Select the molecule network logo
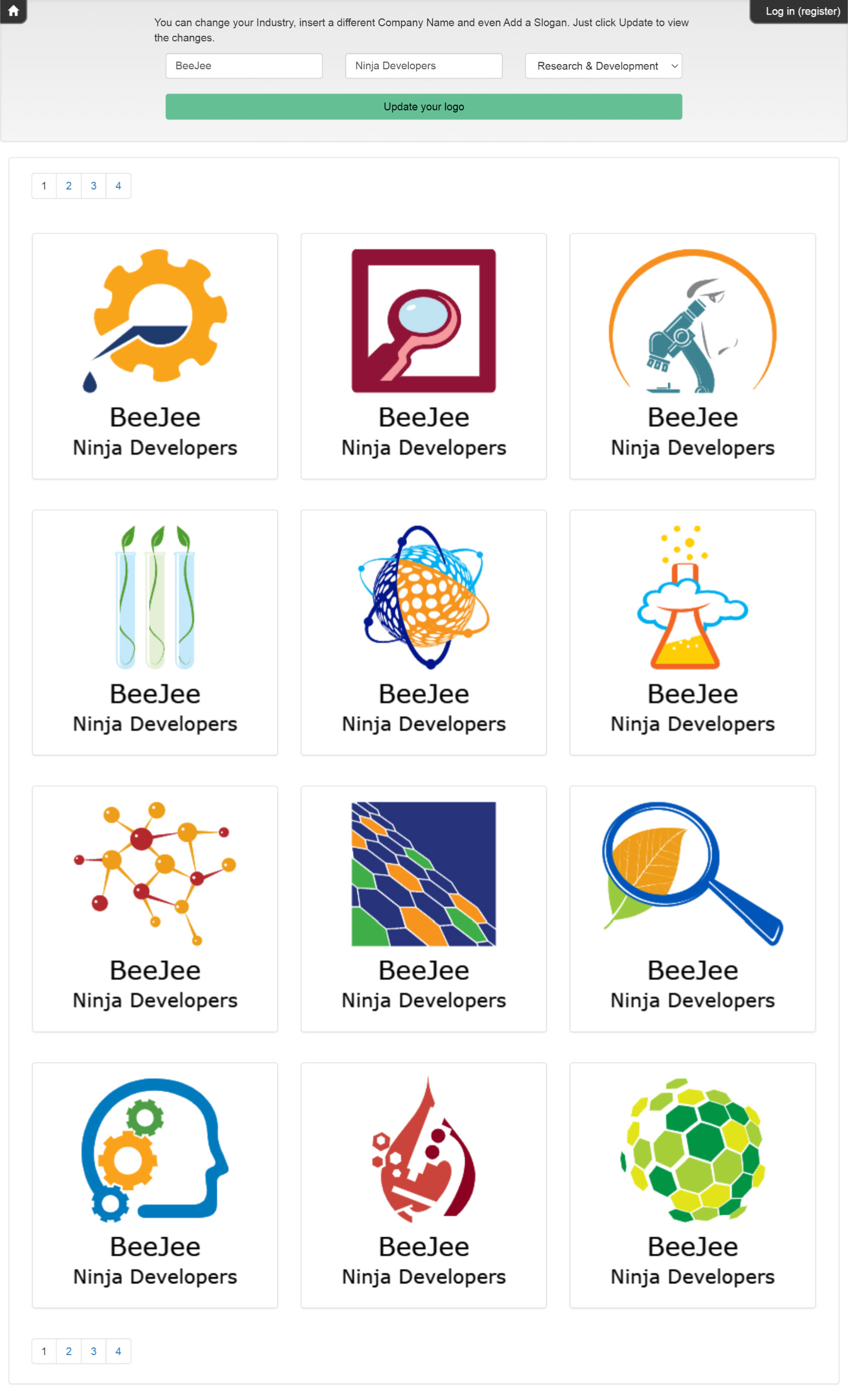 [x=154, y=908]
